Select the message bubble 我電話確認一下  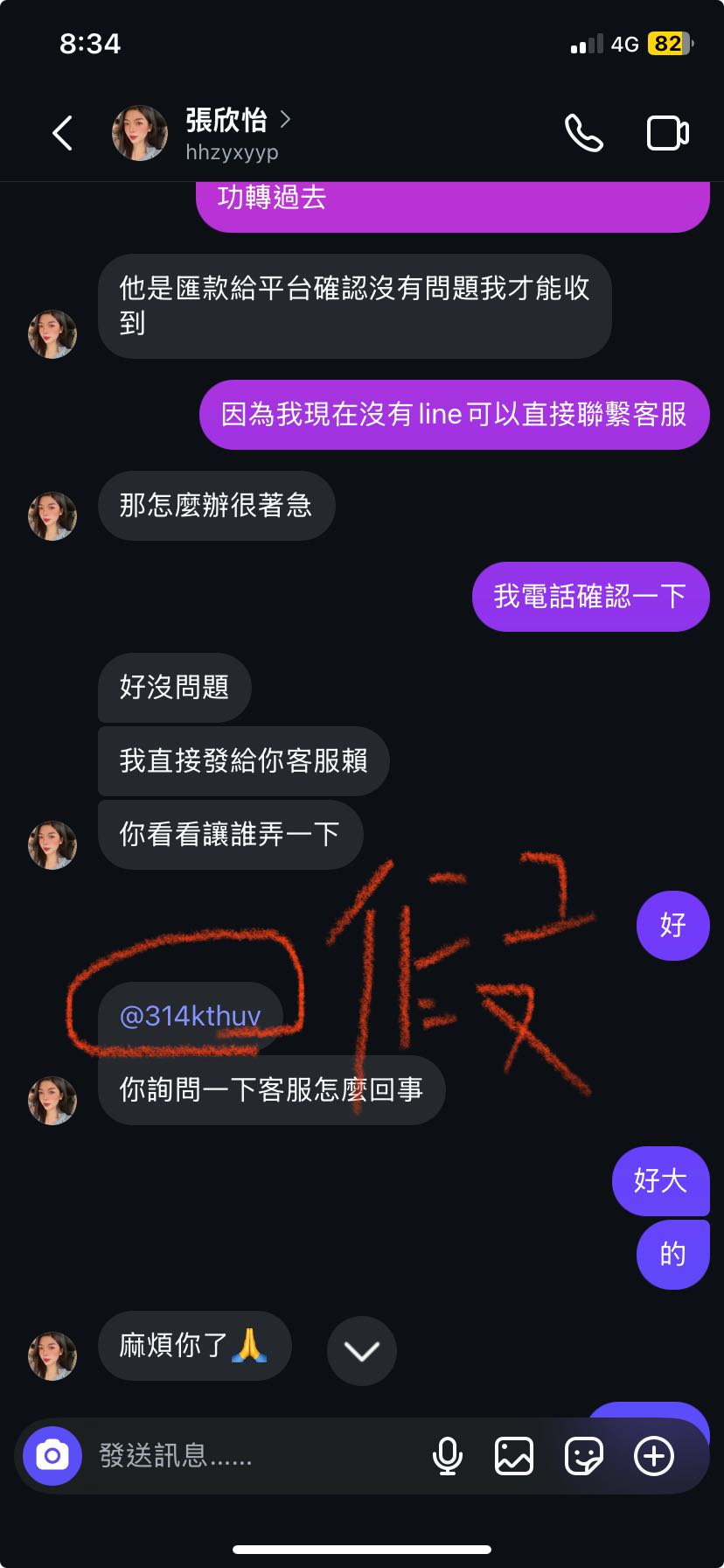click(591, 596)
